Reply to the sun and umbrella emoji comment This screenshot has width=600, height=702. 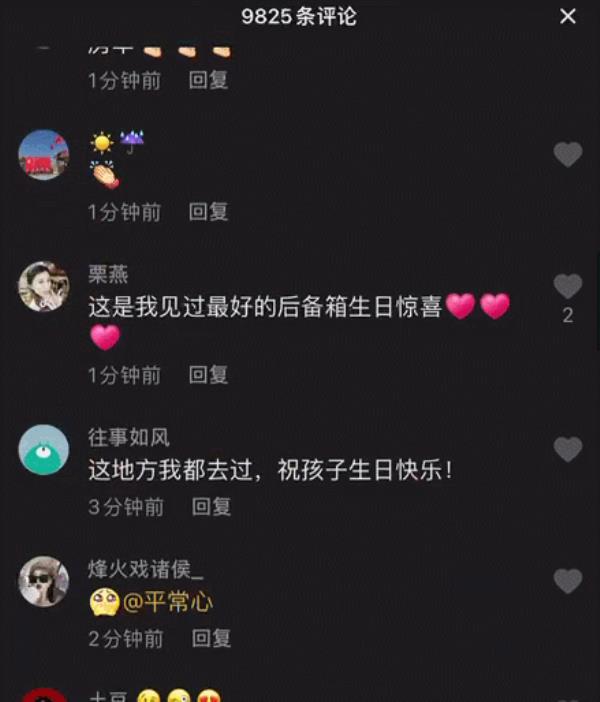[209, 212]
